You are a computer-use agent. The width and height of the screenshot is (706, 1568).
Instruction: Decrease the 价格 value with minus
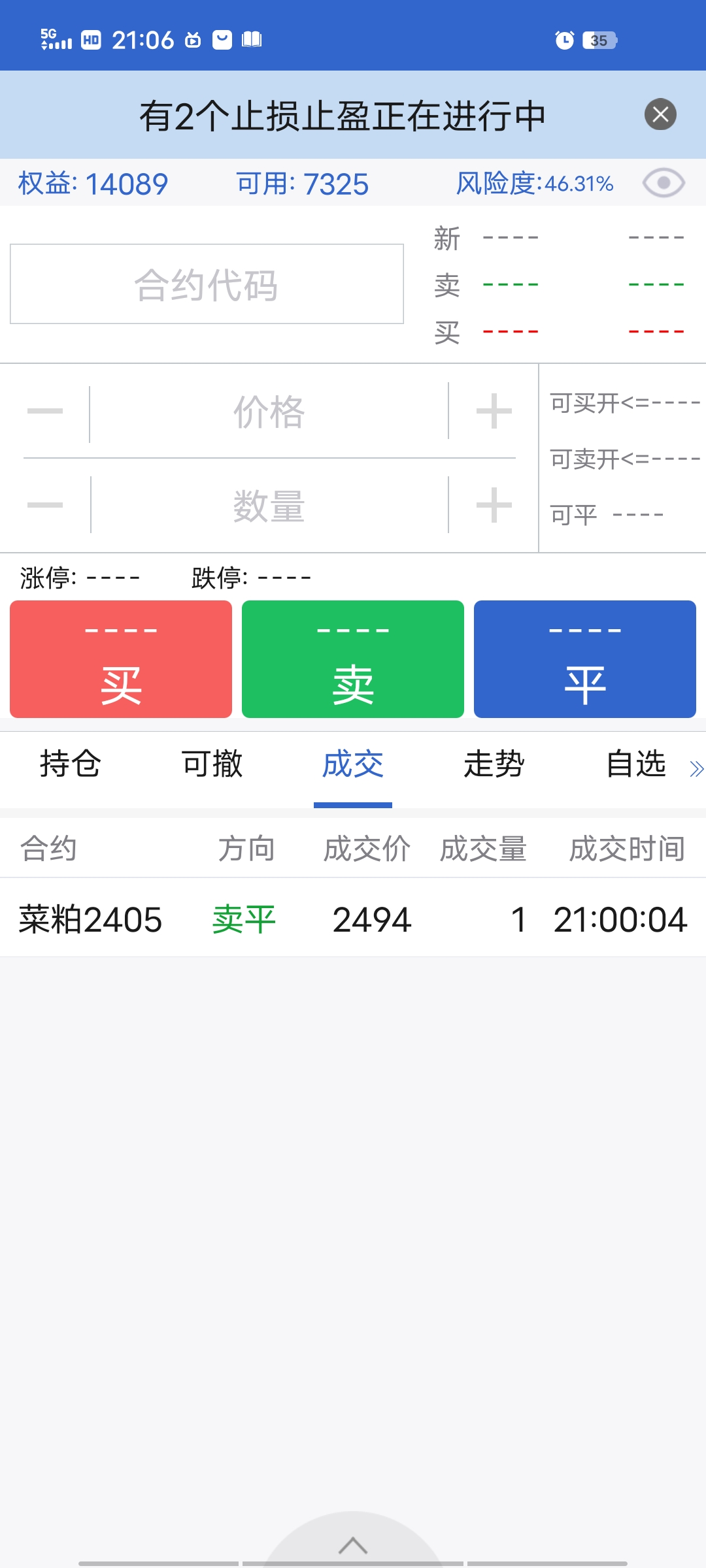(x=45, y=412)
